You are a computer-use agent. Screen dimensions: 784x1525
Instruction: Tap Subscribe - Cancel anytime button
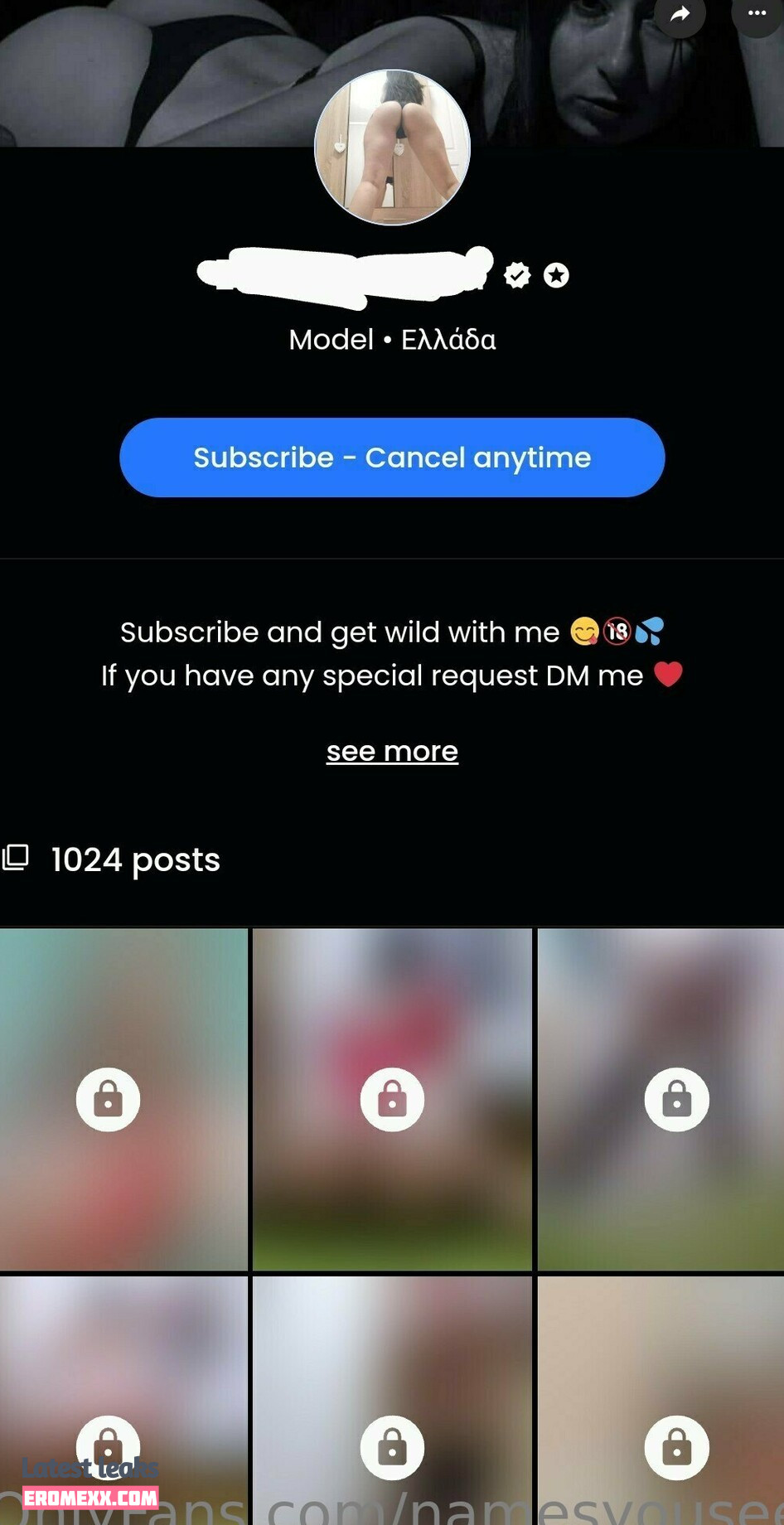[x=392, y=457]
